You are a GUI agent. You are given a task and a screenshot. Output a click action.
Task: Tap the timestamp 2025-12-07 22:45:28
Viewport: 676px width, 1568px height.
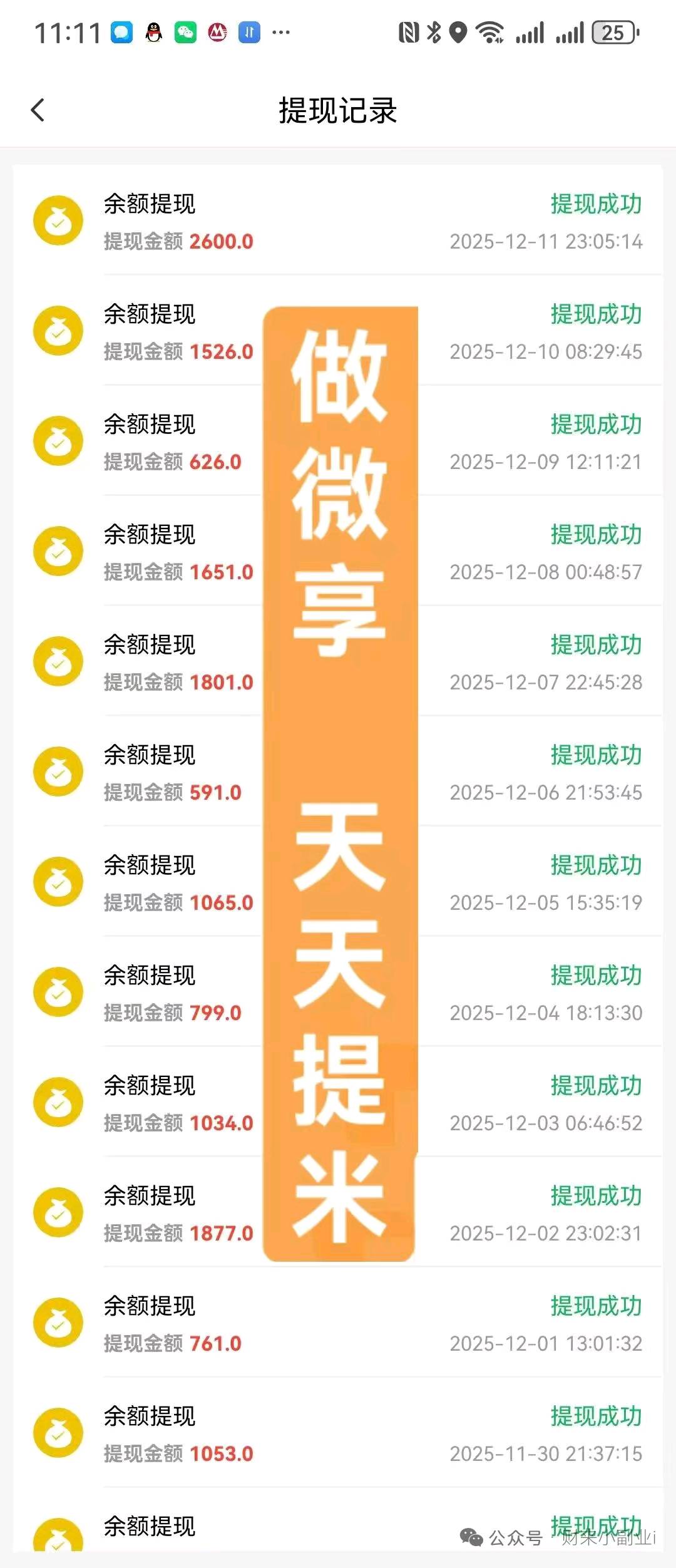[x=545, y=683]
